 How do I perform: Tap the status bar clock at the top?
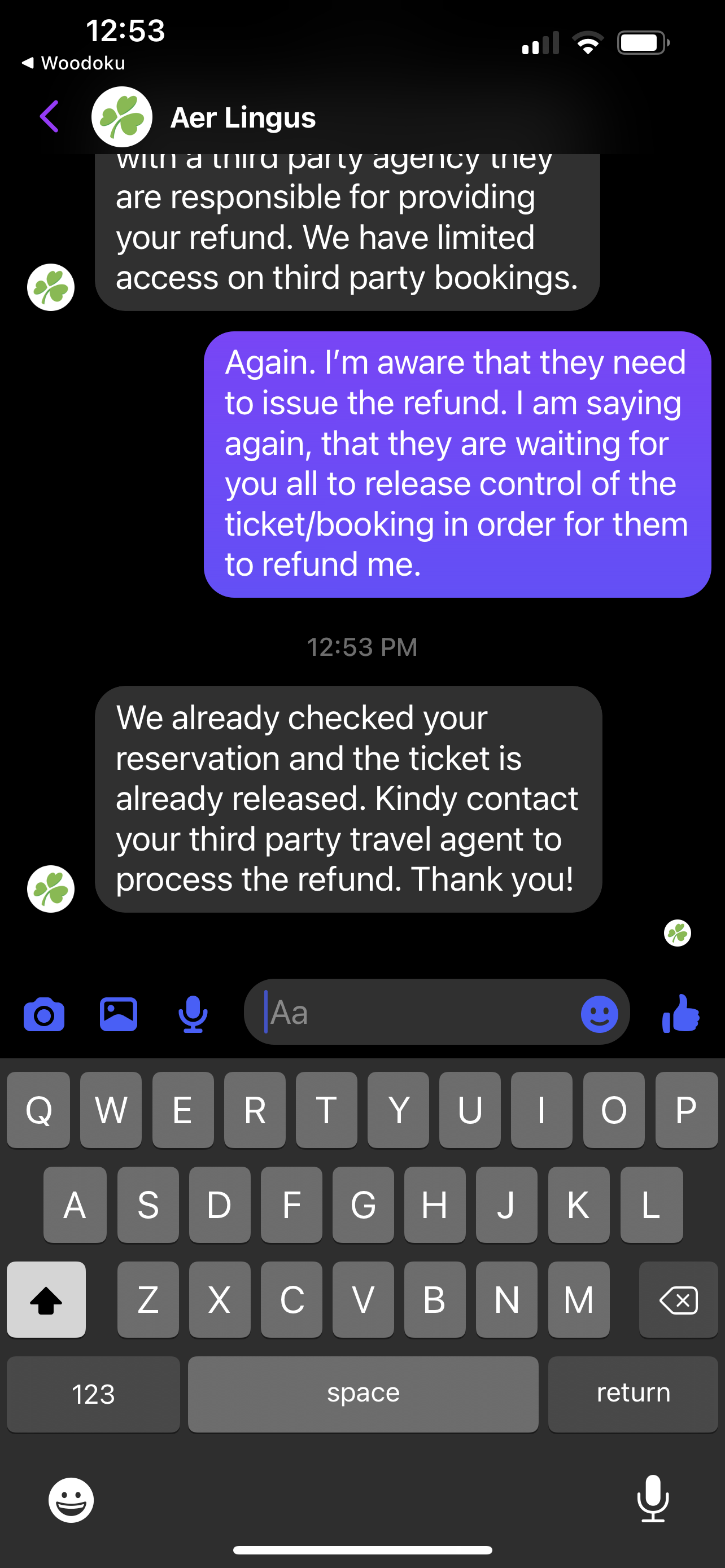point(125,30)
